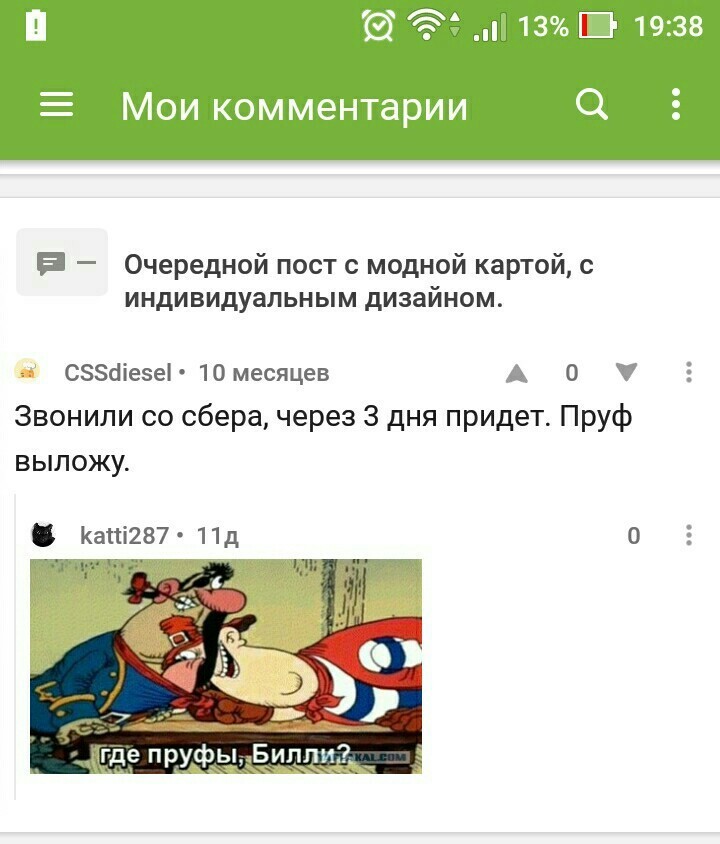
Task: Enlarge the 'где пруфы, Билли?' image
Action: click(x=226, y=666)
